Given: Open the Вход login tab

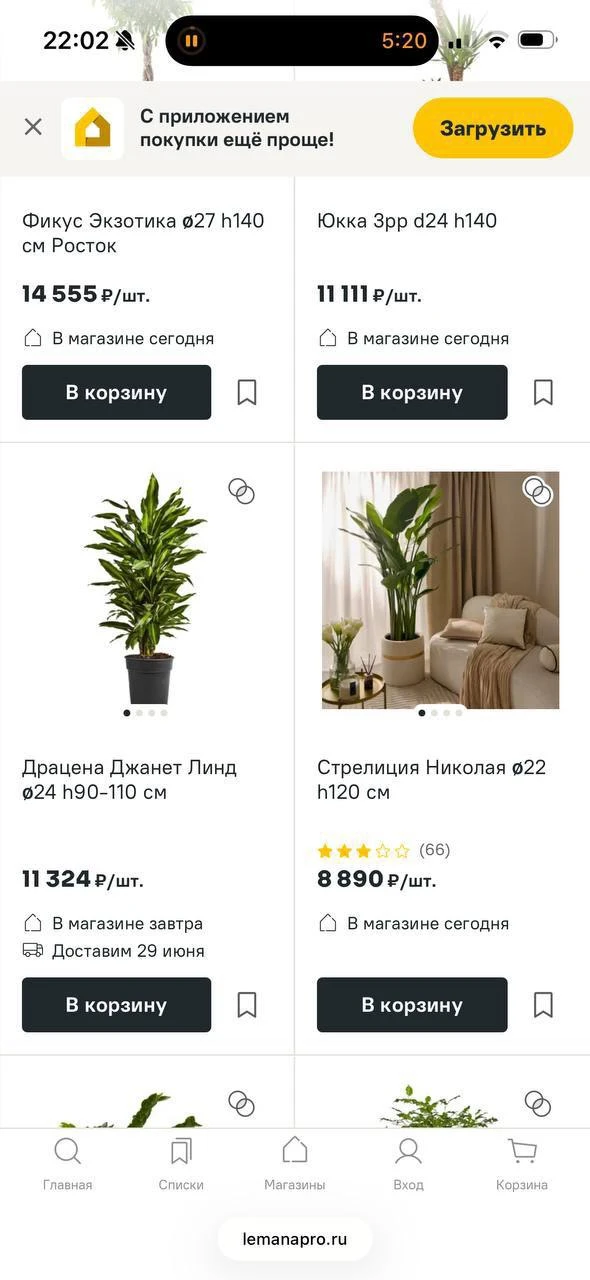Looking at the screenshot, I should pos(408,1164).
